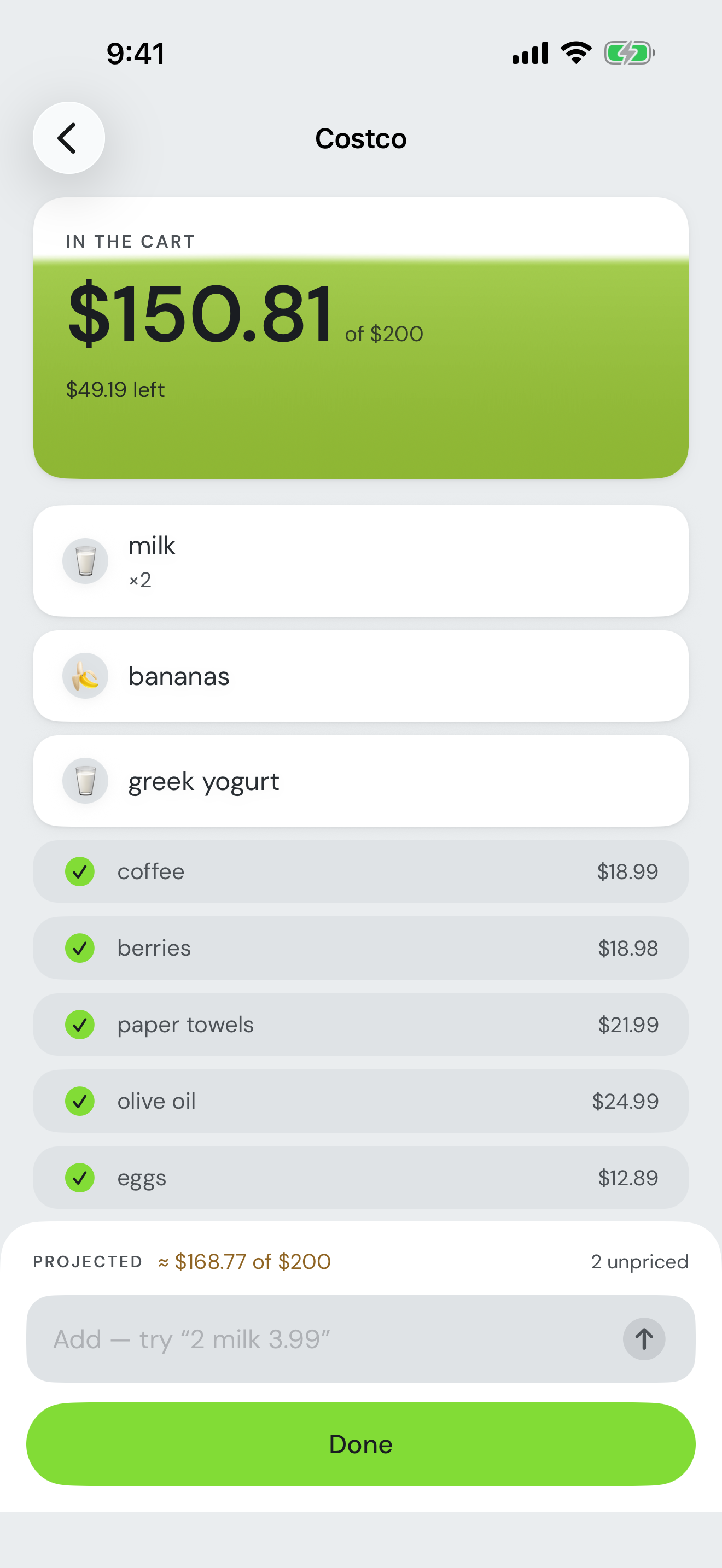Image resolution: width=722 pixels, height=1568 pixels.
Task: Submit the new item with the arrow
Action: pos(644,1338)
